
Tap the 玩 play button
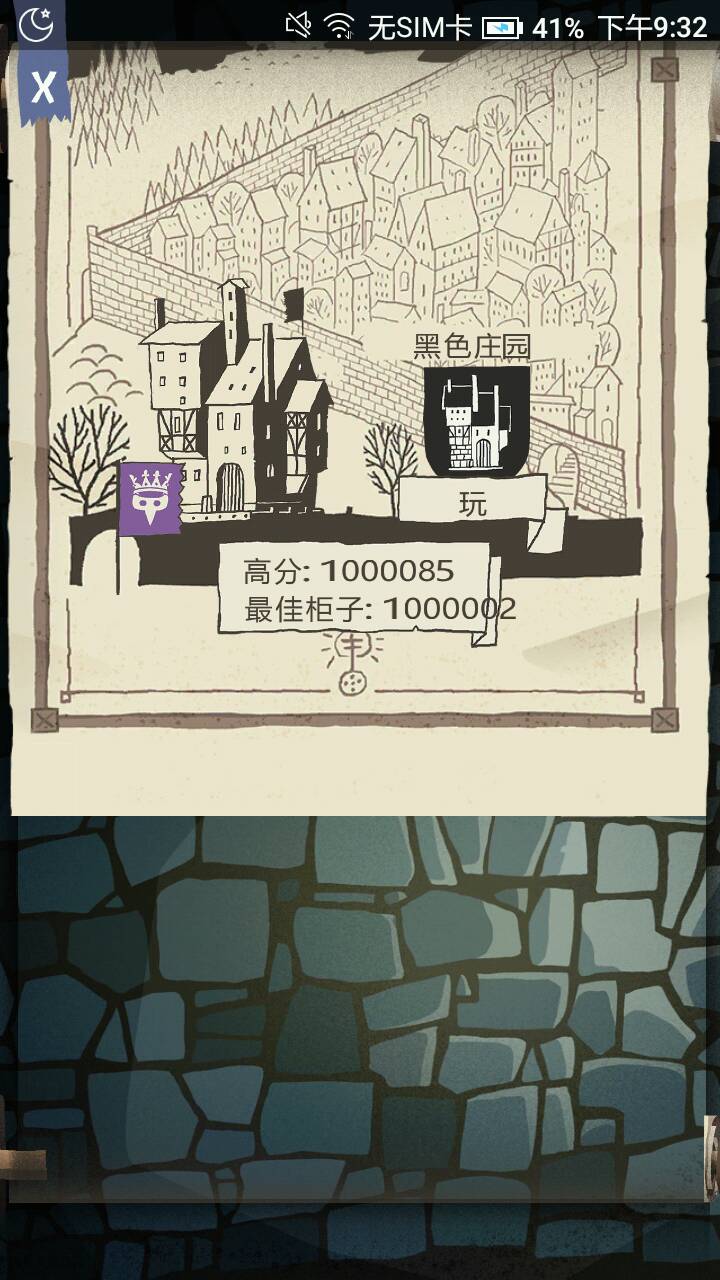[x=472, y=504]
